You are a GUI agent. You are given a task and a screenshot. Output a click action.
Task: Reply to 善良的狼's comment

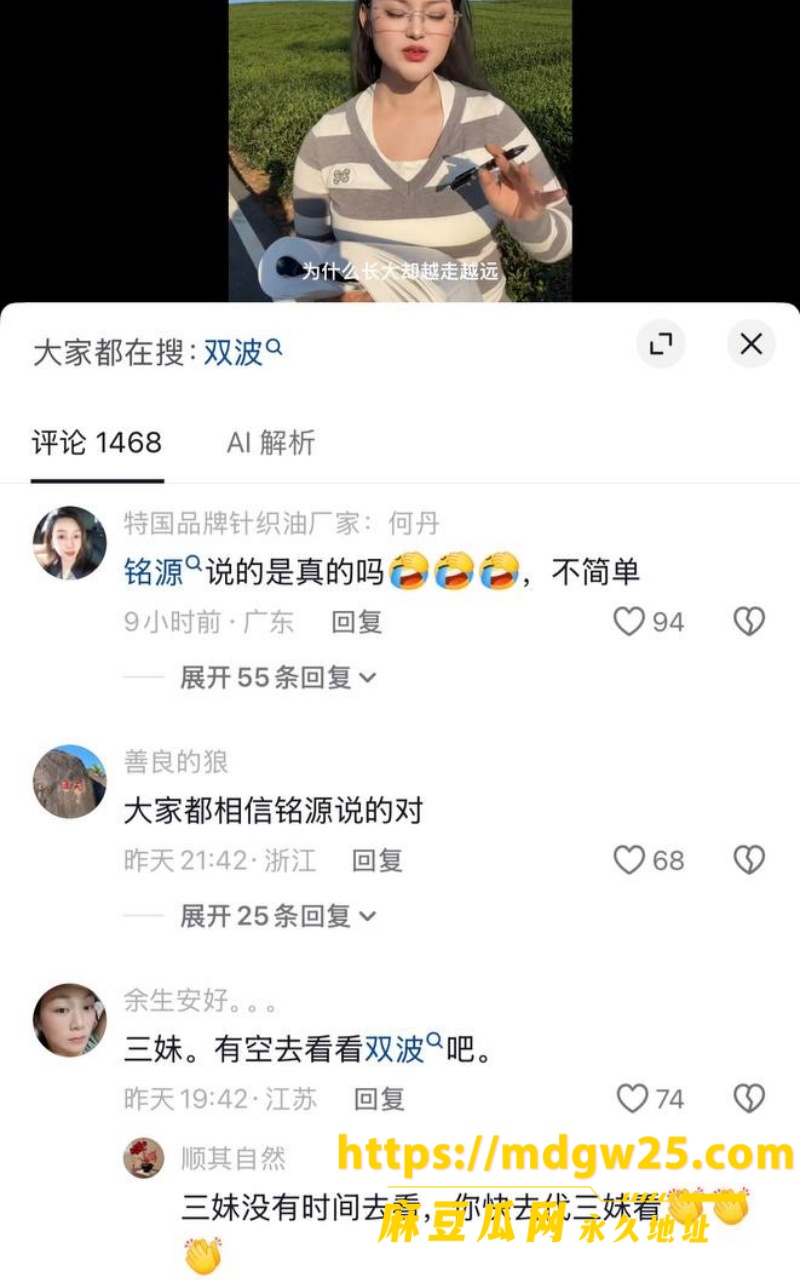pyautogui.click(x=377, y=860)
